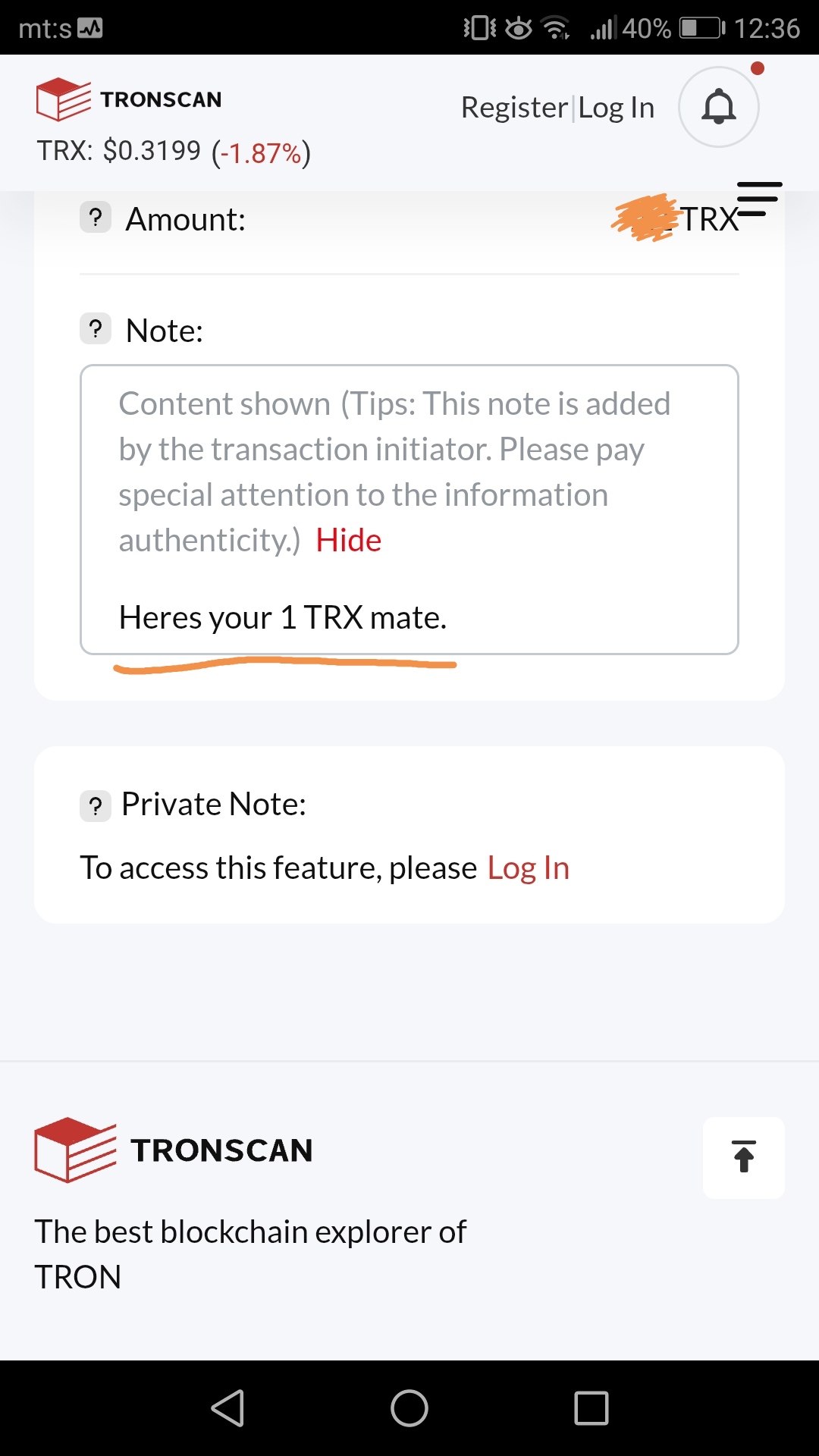Open the Amount help question mark
The width and height of the screenshot is (819, 1456).
(x=96, y=218)
